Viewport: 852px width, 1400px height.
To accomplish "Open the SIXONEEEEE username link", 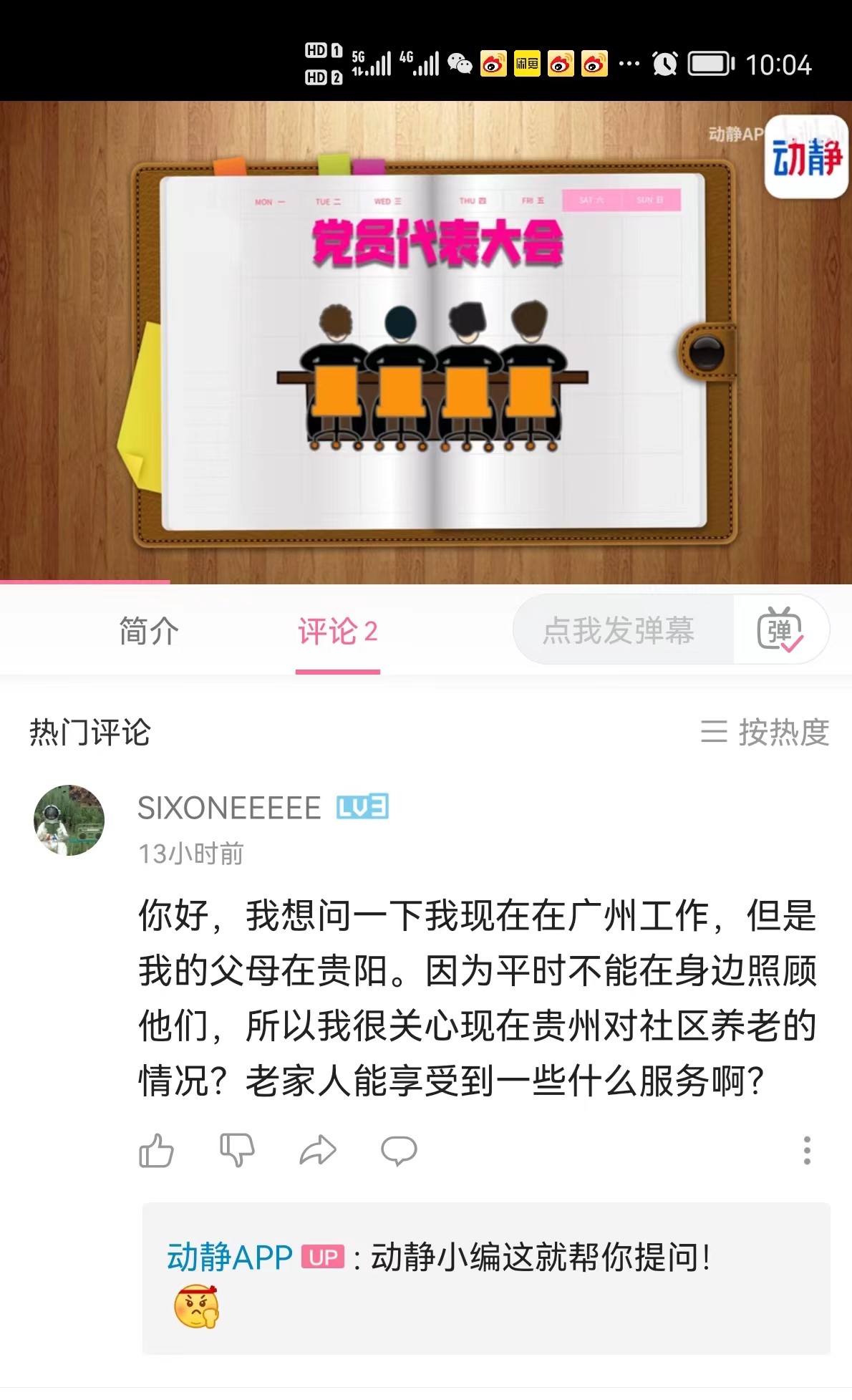I will click(x=229, y=808).
